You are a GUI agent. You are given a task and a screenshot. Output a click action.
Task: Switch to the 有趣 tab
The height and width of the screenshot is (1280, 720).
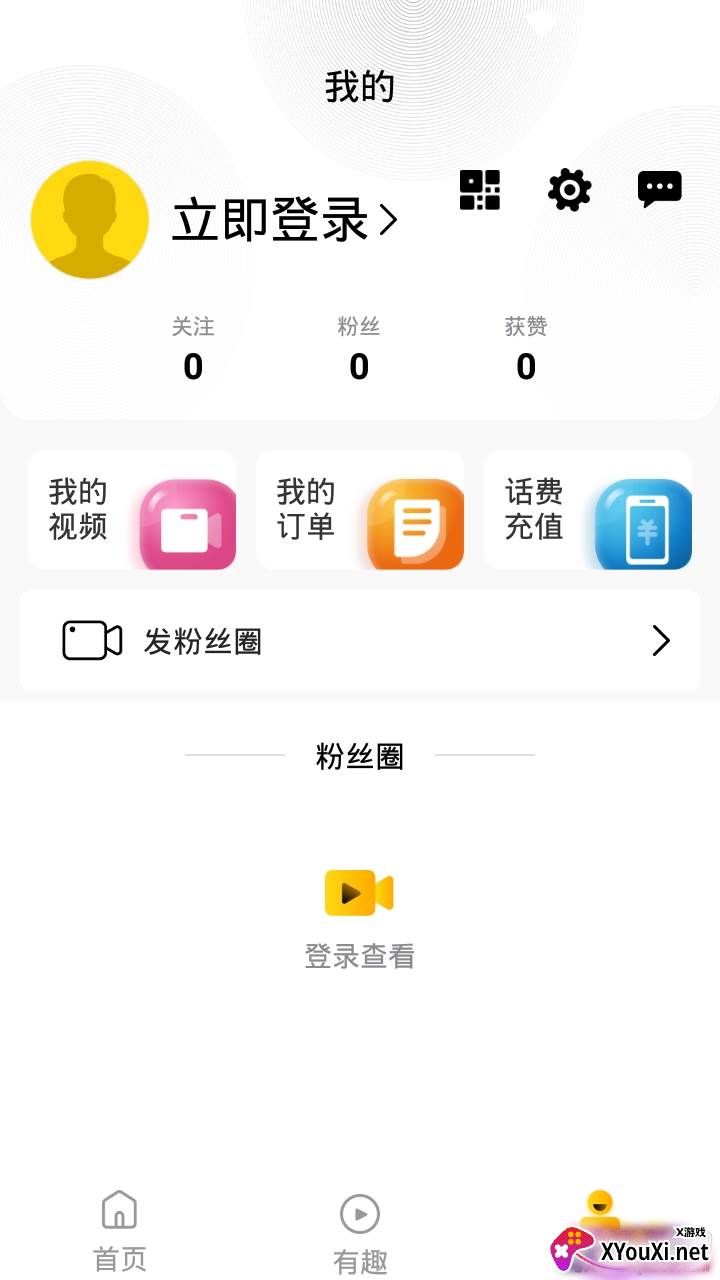tap(360, 1234)
